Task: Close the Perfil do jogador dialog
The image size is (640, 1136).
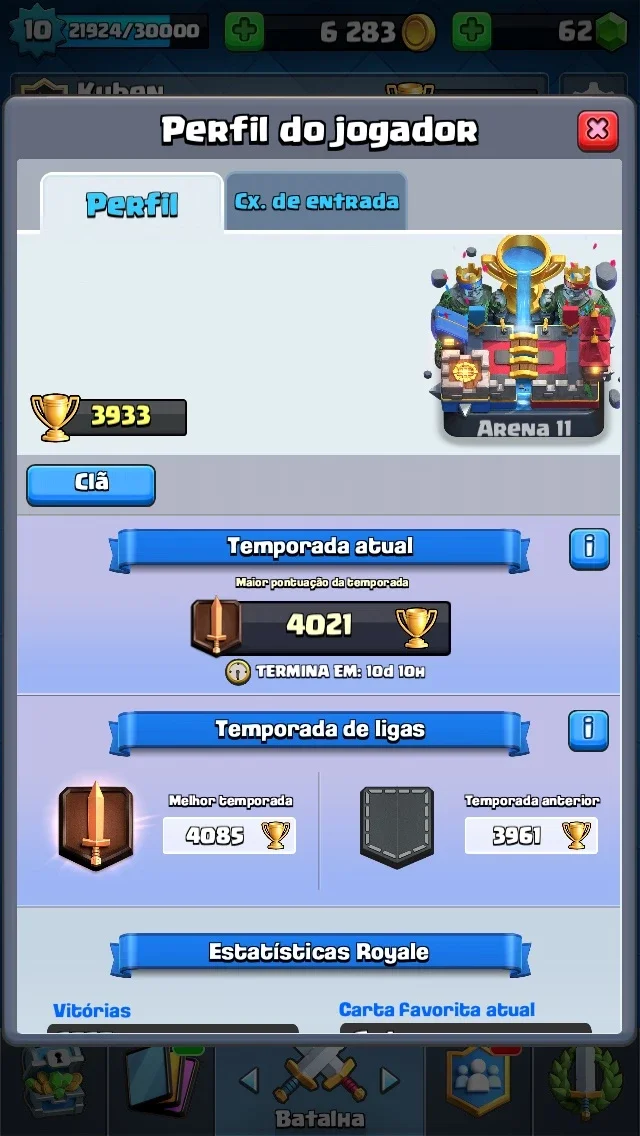Action: [597, 131]
